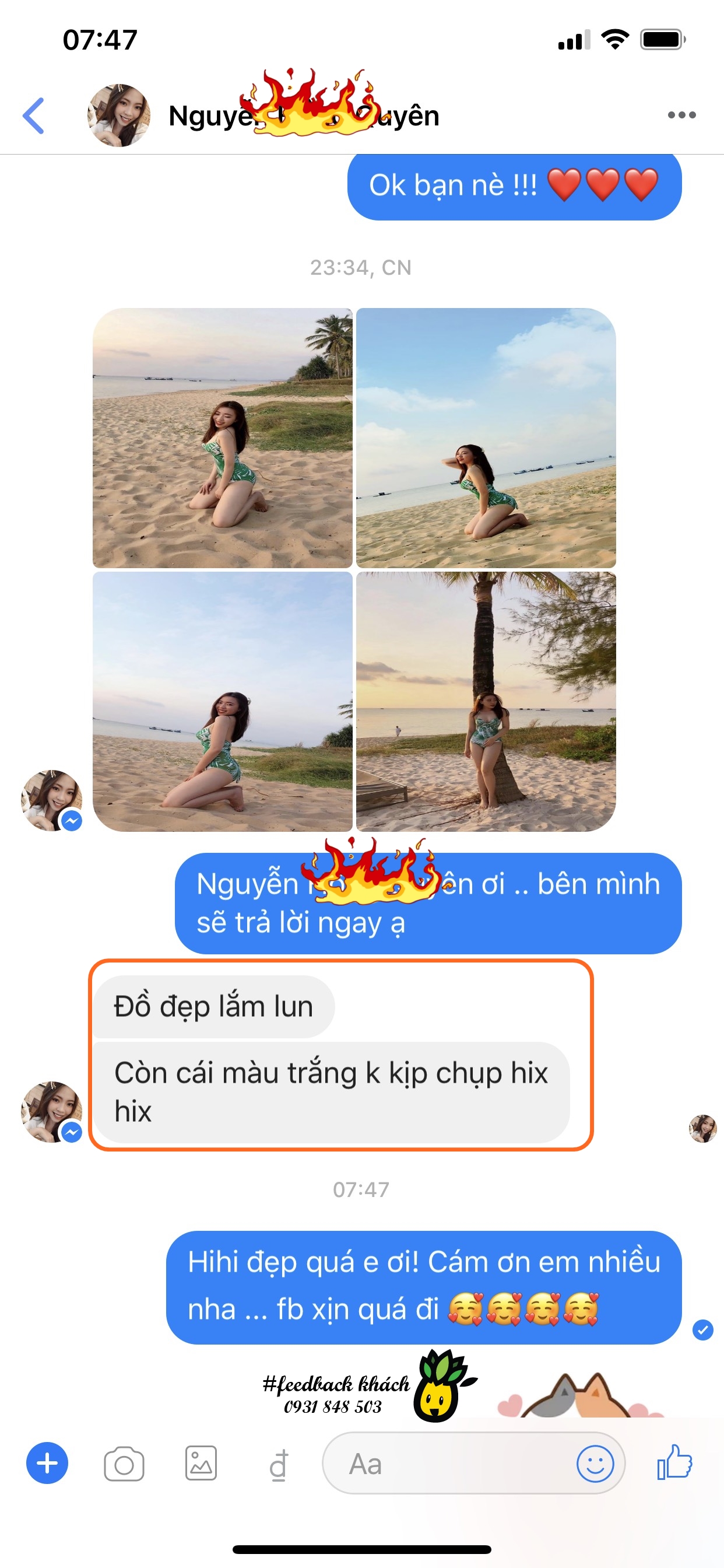The width and height of the screenshot is (724, 1568).
Task: Open the three-dot conversation options menu
Action: click(681, 115)
